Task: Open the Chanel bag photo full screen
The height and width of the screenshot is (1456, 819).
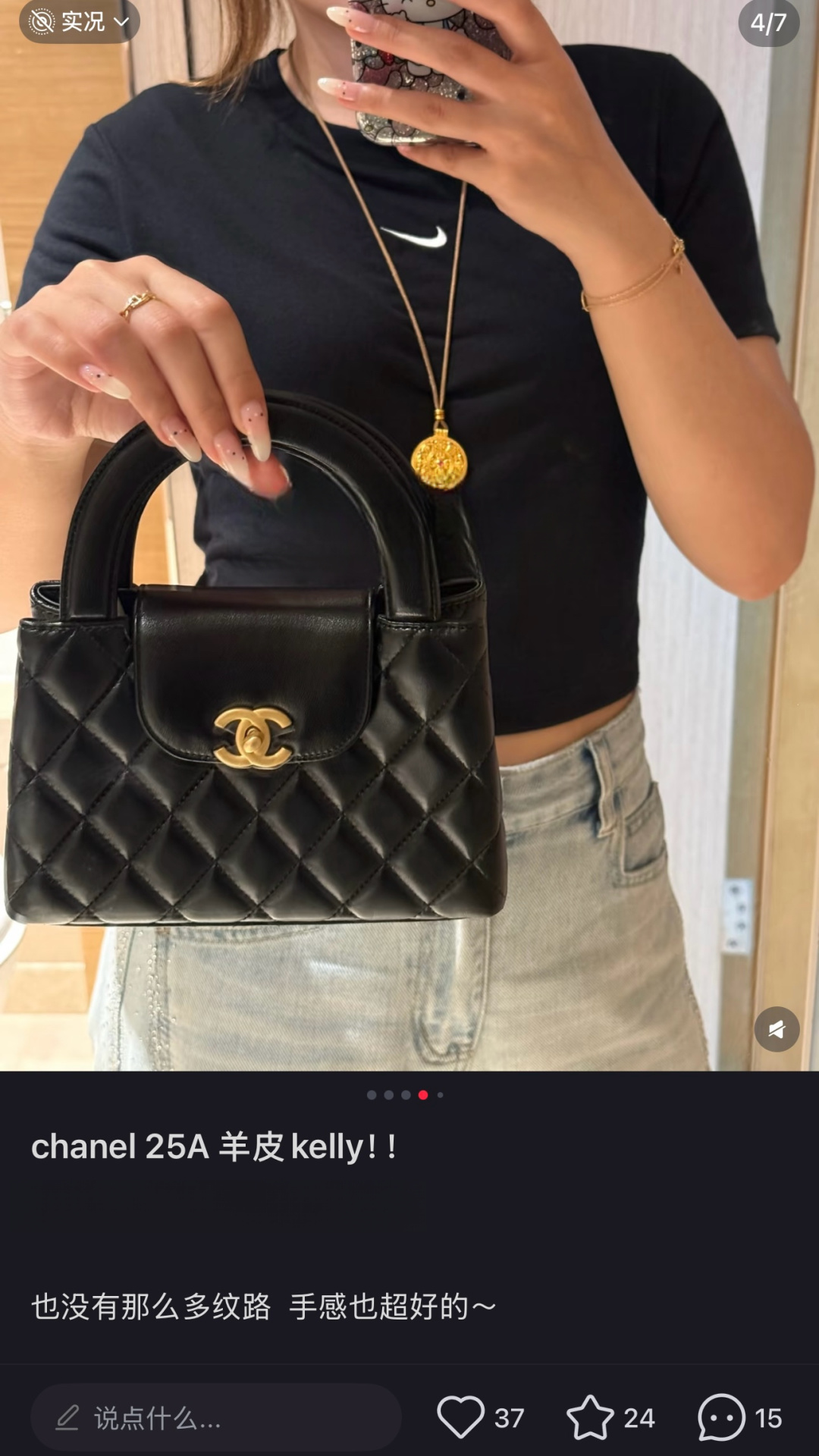Action: pyautogui.click(x=409, y=535)
